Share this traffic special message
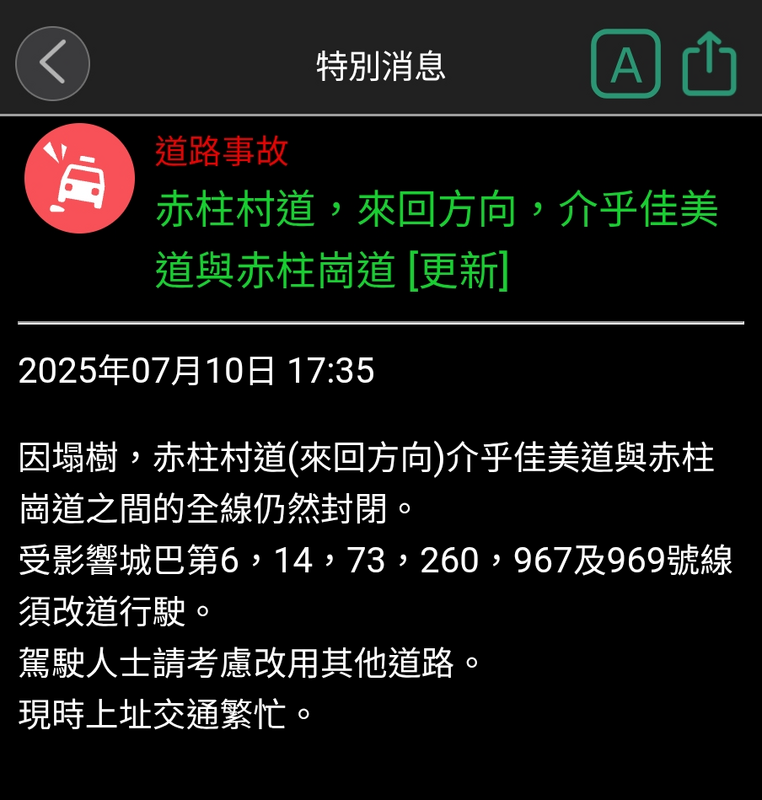The height and width of the screenshot is (800, 762). 709,64
